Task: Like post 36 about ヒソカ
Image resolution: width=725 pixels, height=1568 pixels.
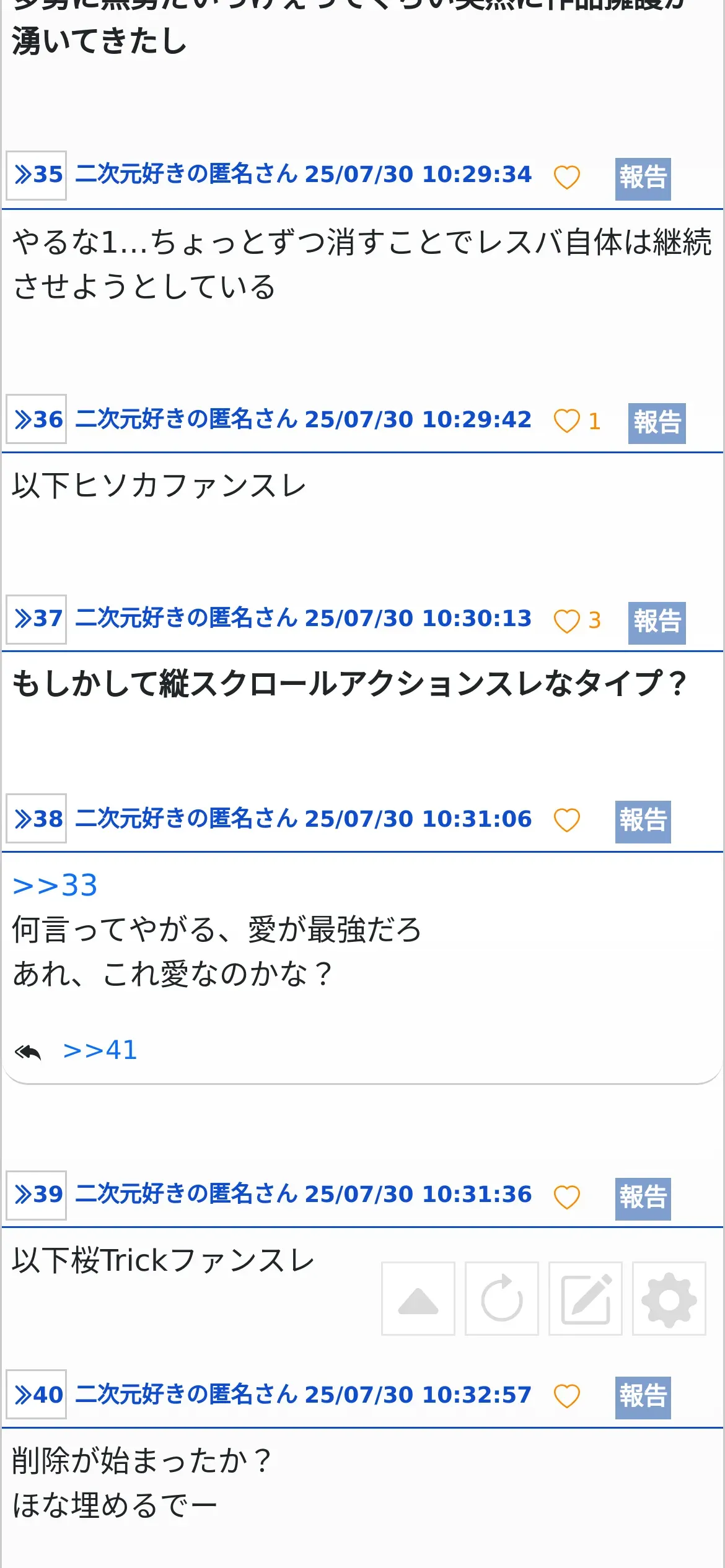Action: point(566,421)
